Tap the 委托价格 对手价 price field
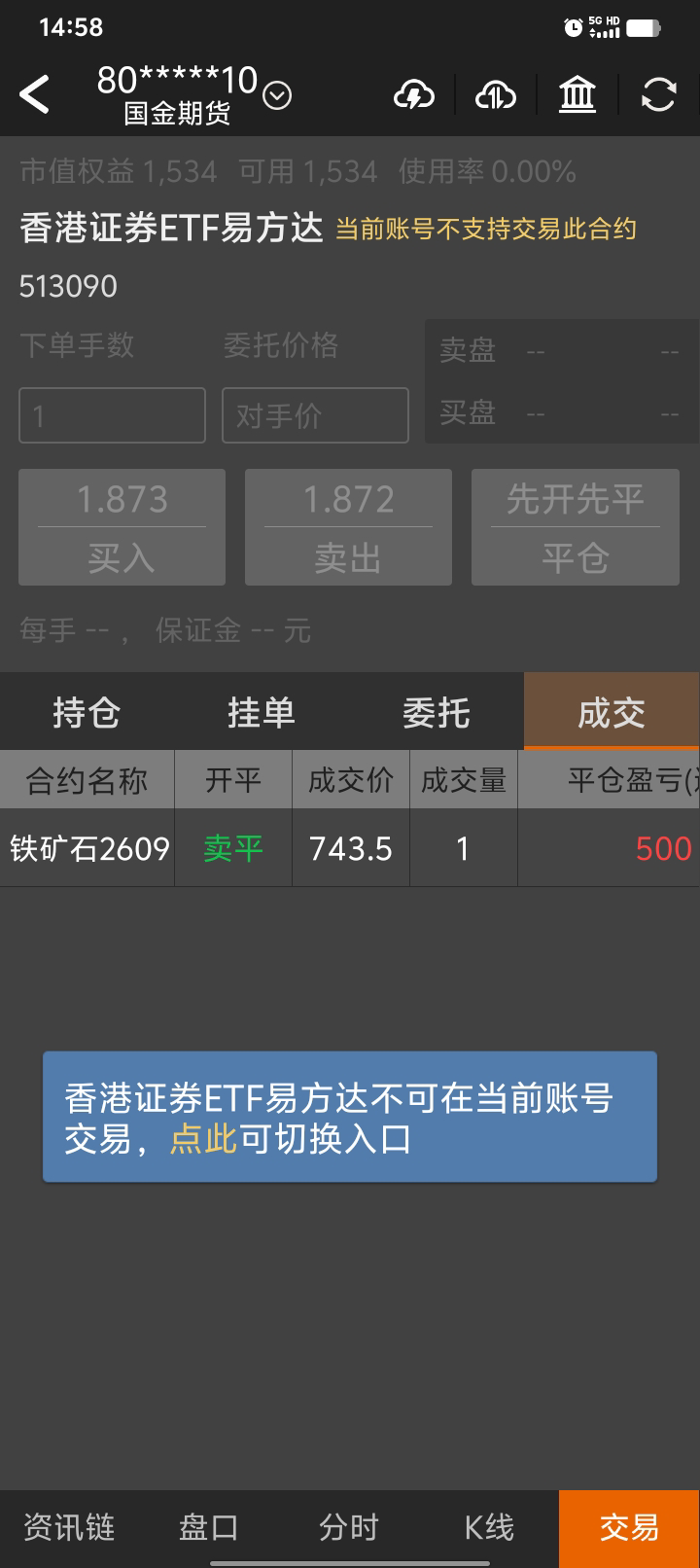Screen dimensions: 700x1568 click(315, 415)
